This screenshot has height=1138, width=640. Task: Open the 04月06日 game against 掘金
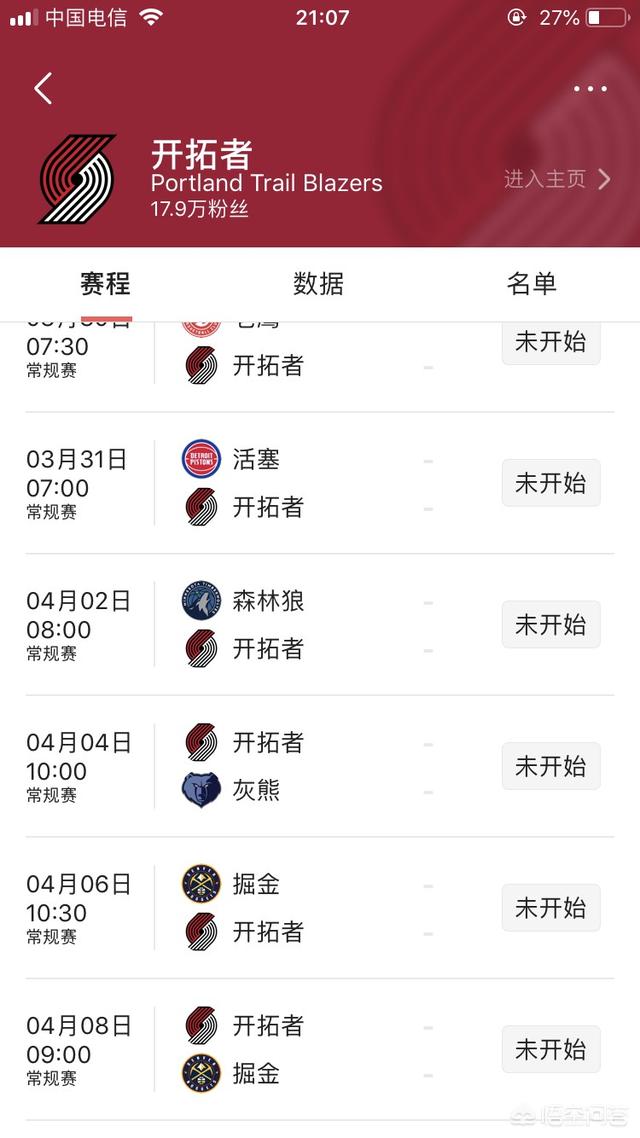point(320,907)
